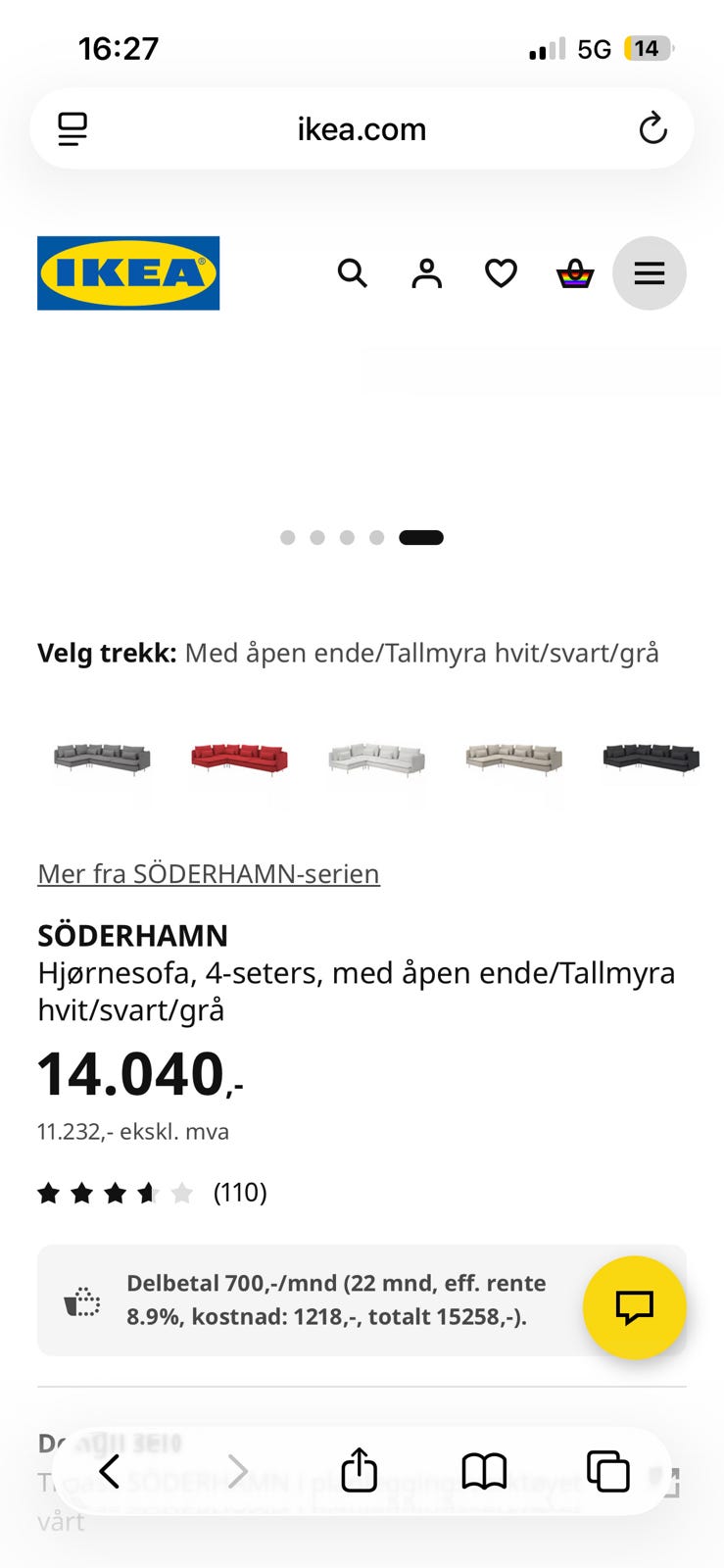724x1568 pixels.
Task: Open the tab switcher icon
Action: coord(607,1470)
